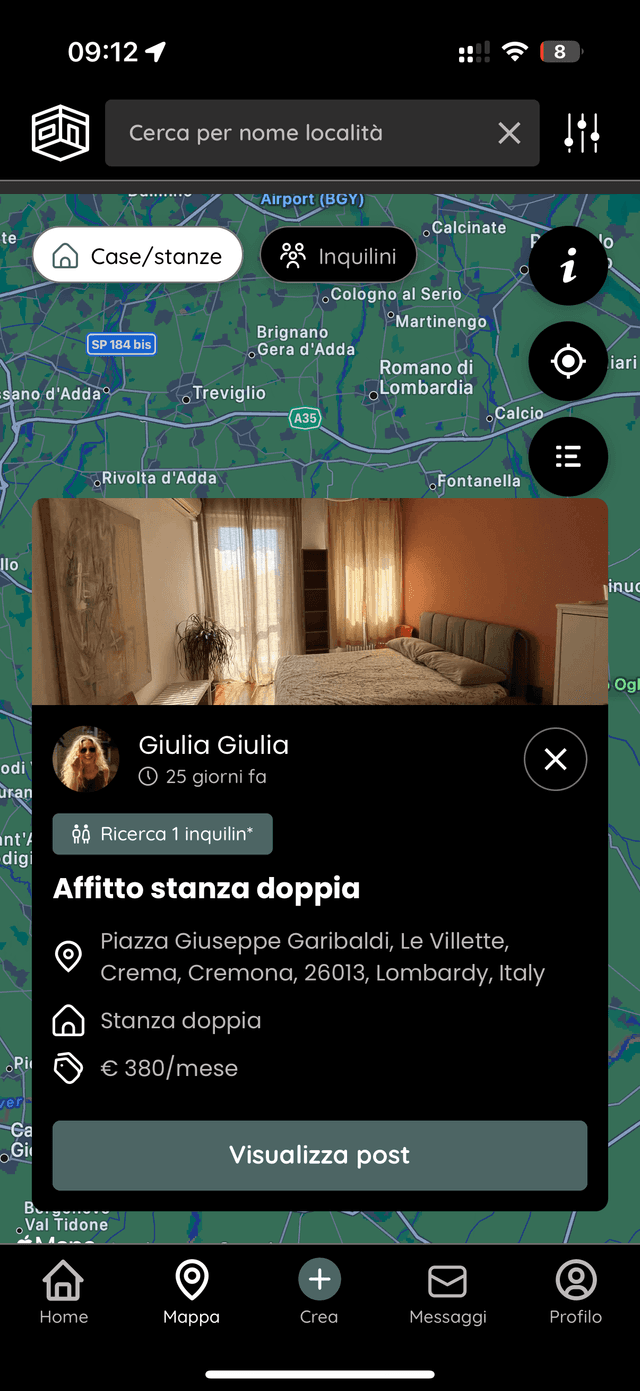Select the Mappa tab
Image resolution: width=640 pixels, height=1391 pixels.
coord(191,1292)
